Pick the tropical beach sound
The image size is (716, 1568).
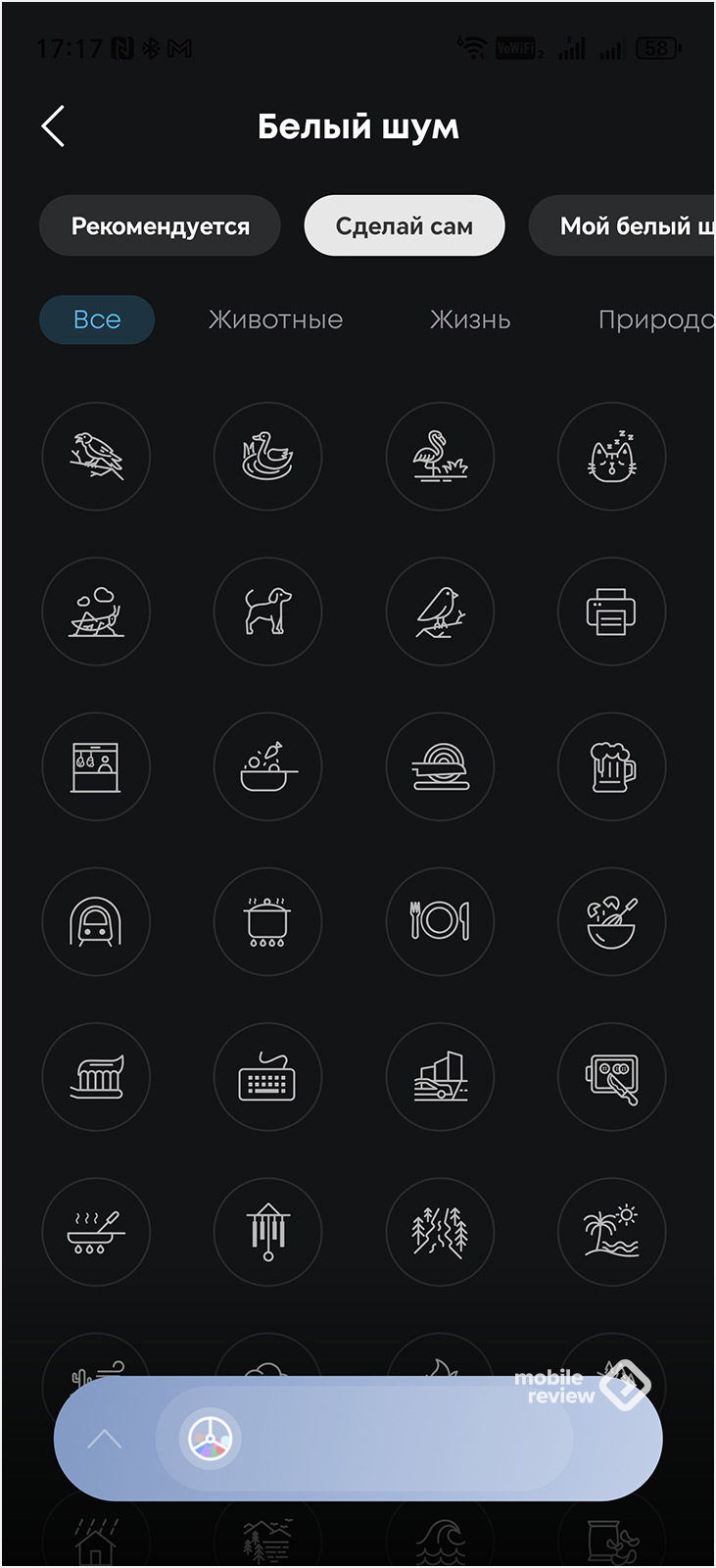(x=611, y=1231)
